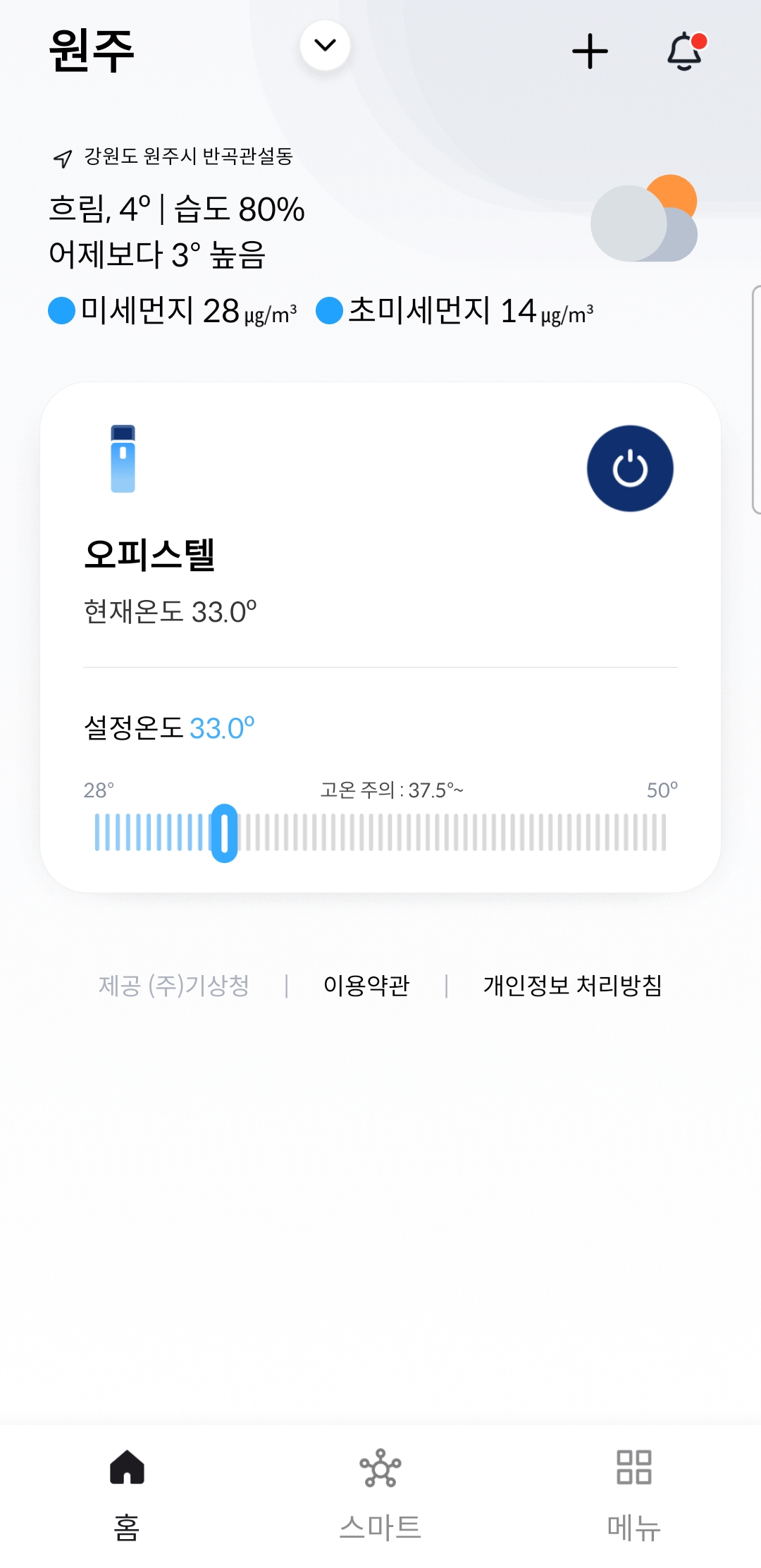Open 개인정보 처리방침 privacy policy
761x1568 pixels.
tap(574, 985)
